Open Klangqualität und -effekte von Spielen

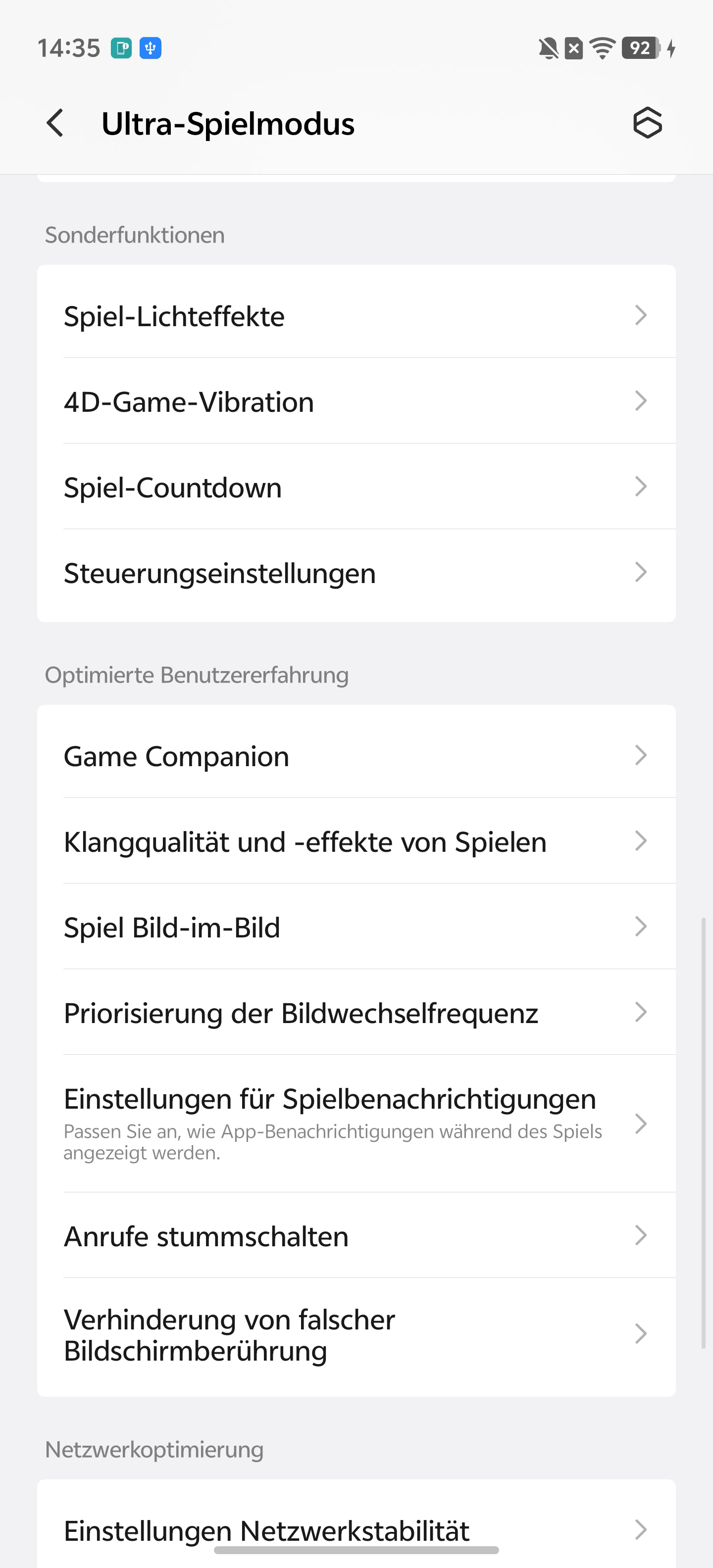(x=356, y=842)
